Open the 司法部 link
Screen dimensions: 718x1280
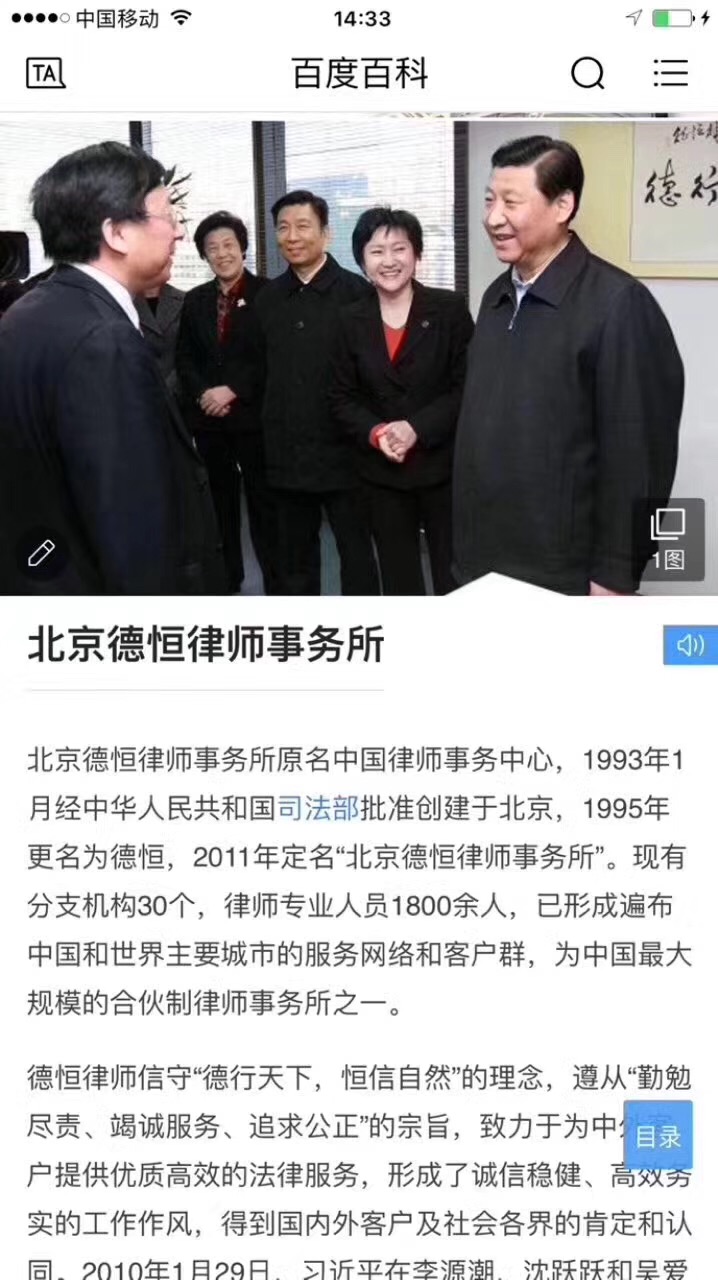click(x=317, y=807)
